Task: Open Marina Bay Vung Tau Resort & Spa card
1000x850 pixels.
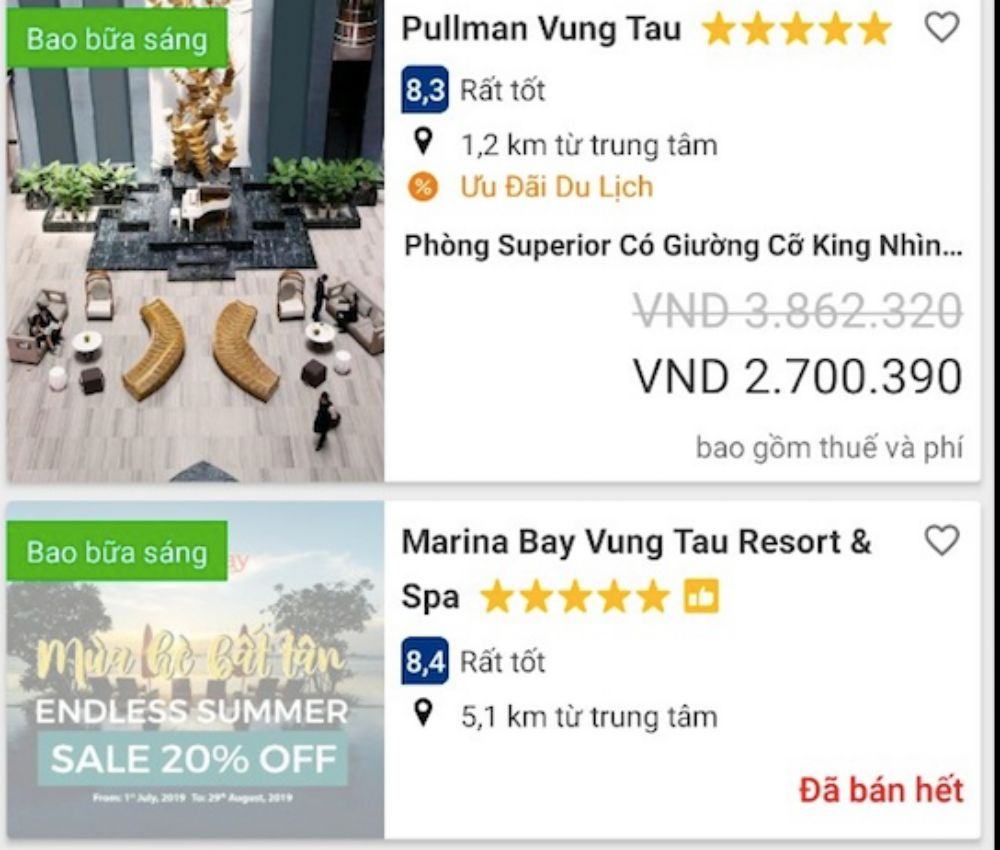Action: click(636, 542)
